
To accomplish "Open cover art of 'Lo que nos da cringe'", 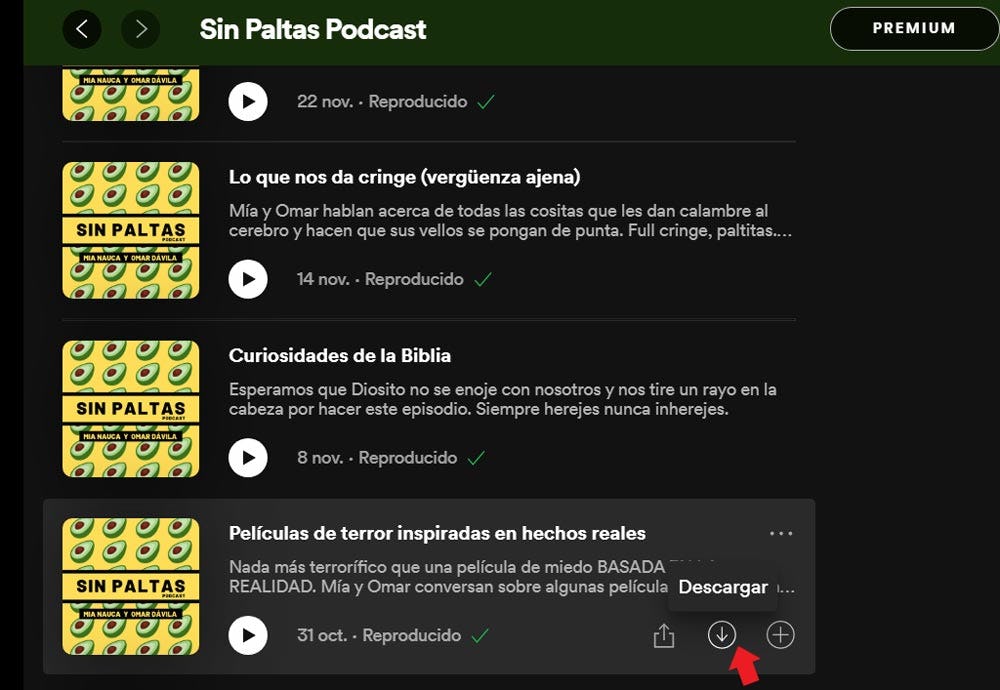I will pos(131,230).
